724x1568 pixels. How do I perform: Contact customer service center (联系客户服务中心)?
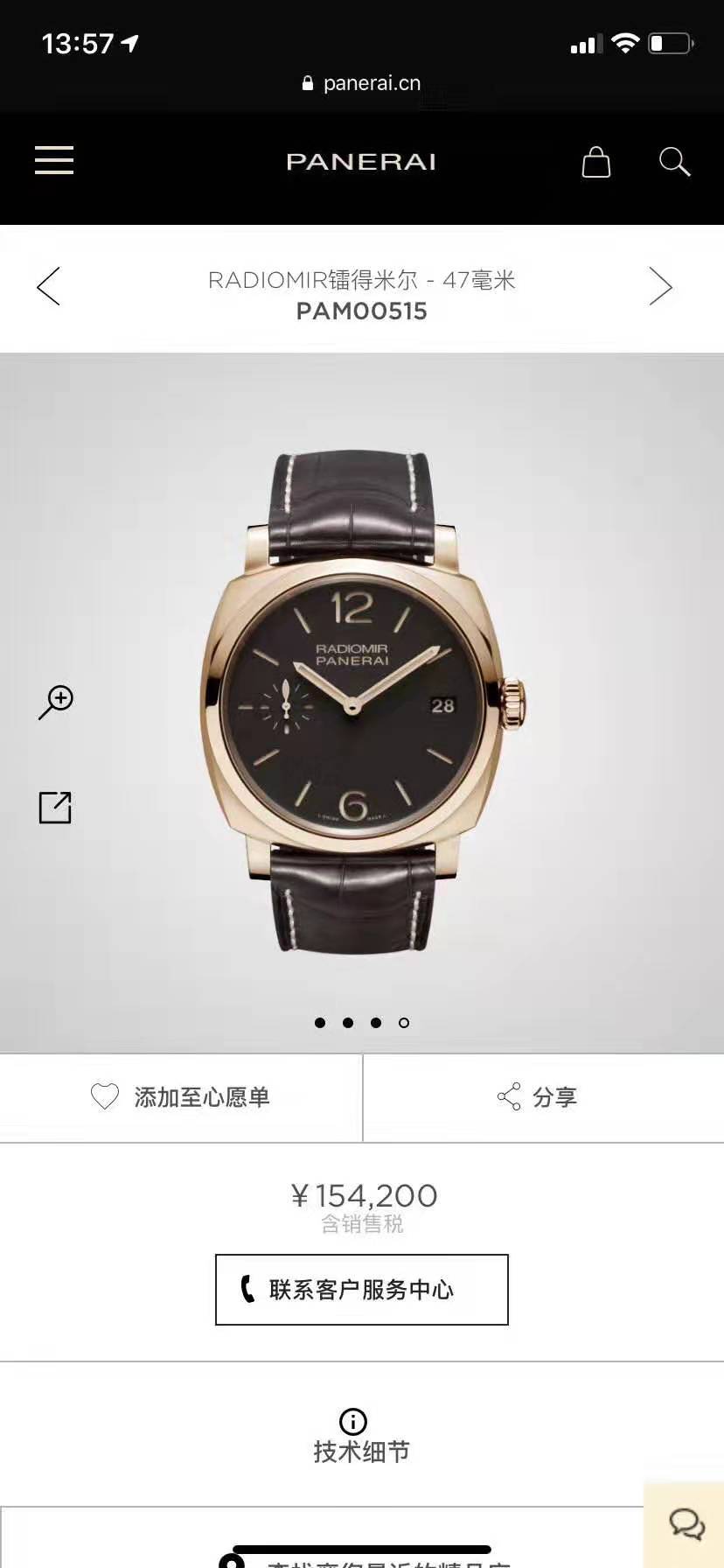point(361,1289)
